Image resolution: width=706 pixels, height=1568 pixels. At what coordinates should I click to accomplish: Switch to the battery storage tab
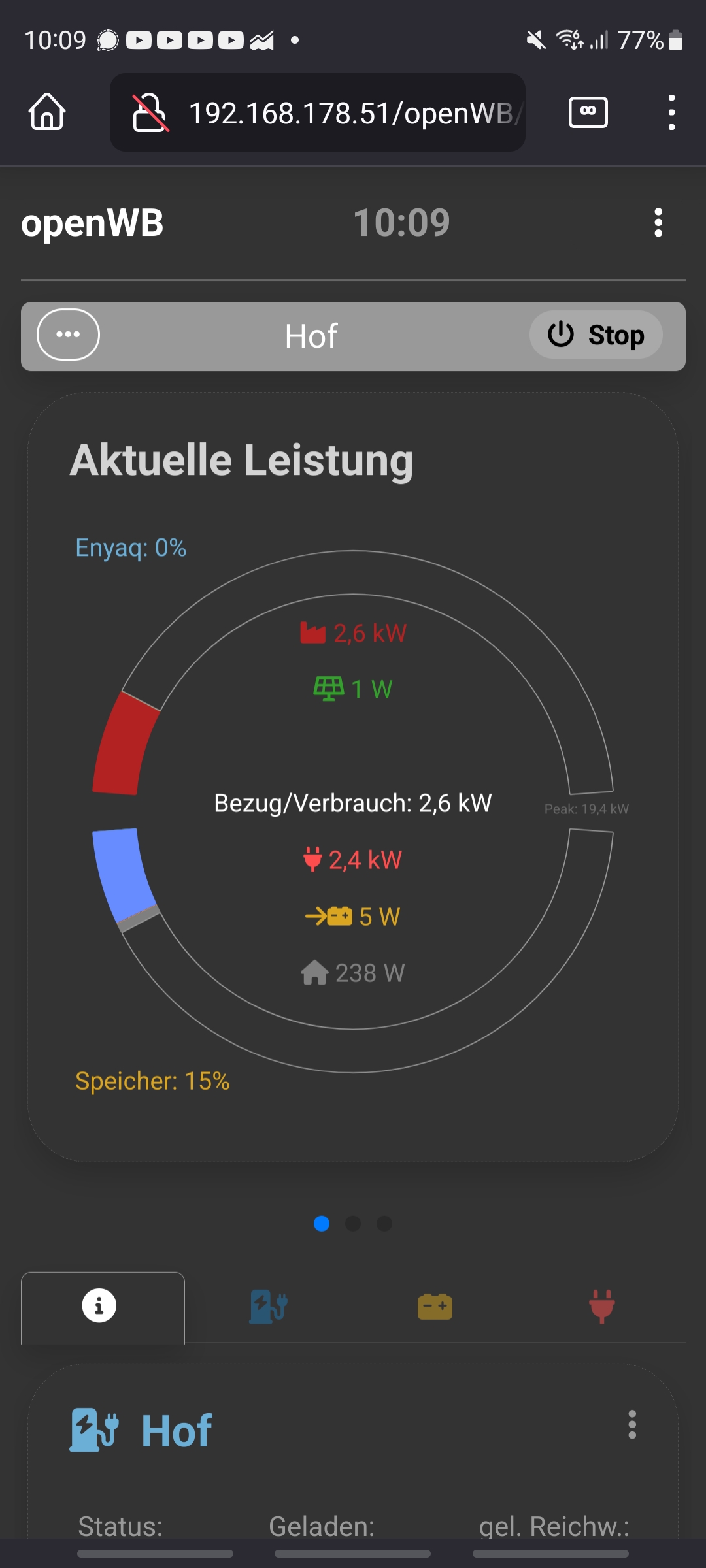[x=435, y=1306]
